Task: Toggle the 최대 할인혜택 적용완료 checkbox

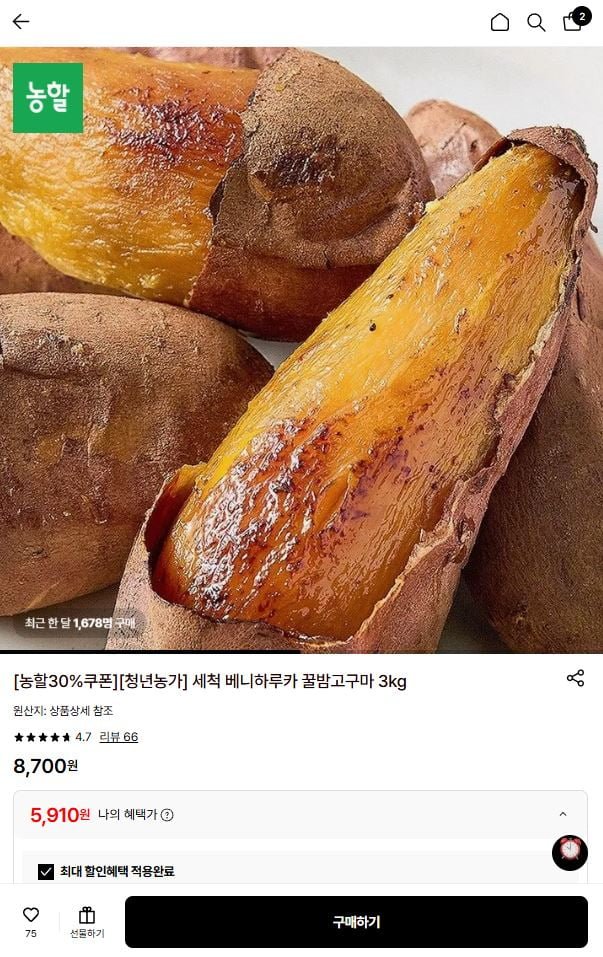Action: [x=46, y=871]
